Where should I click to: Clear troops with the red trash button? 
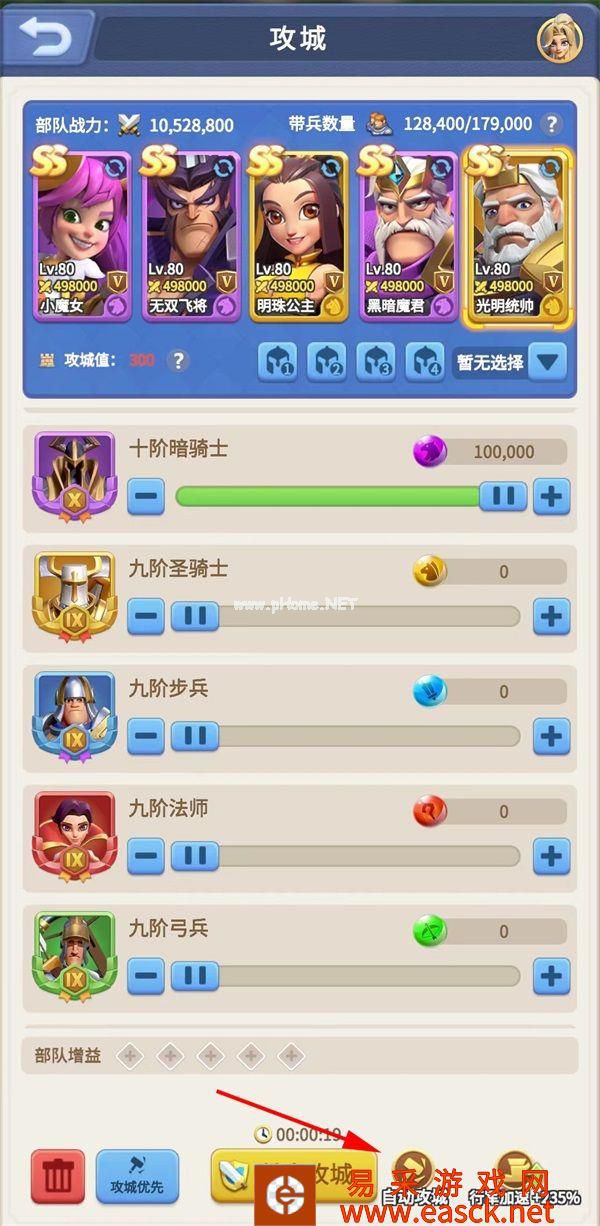point(57,1176)
